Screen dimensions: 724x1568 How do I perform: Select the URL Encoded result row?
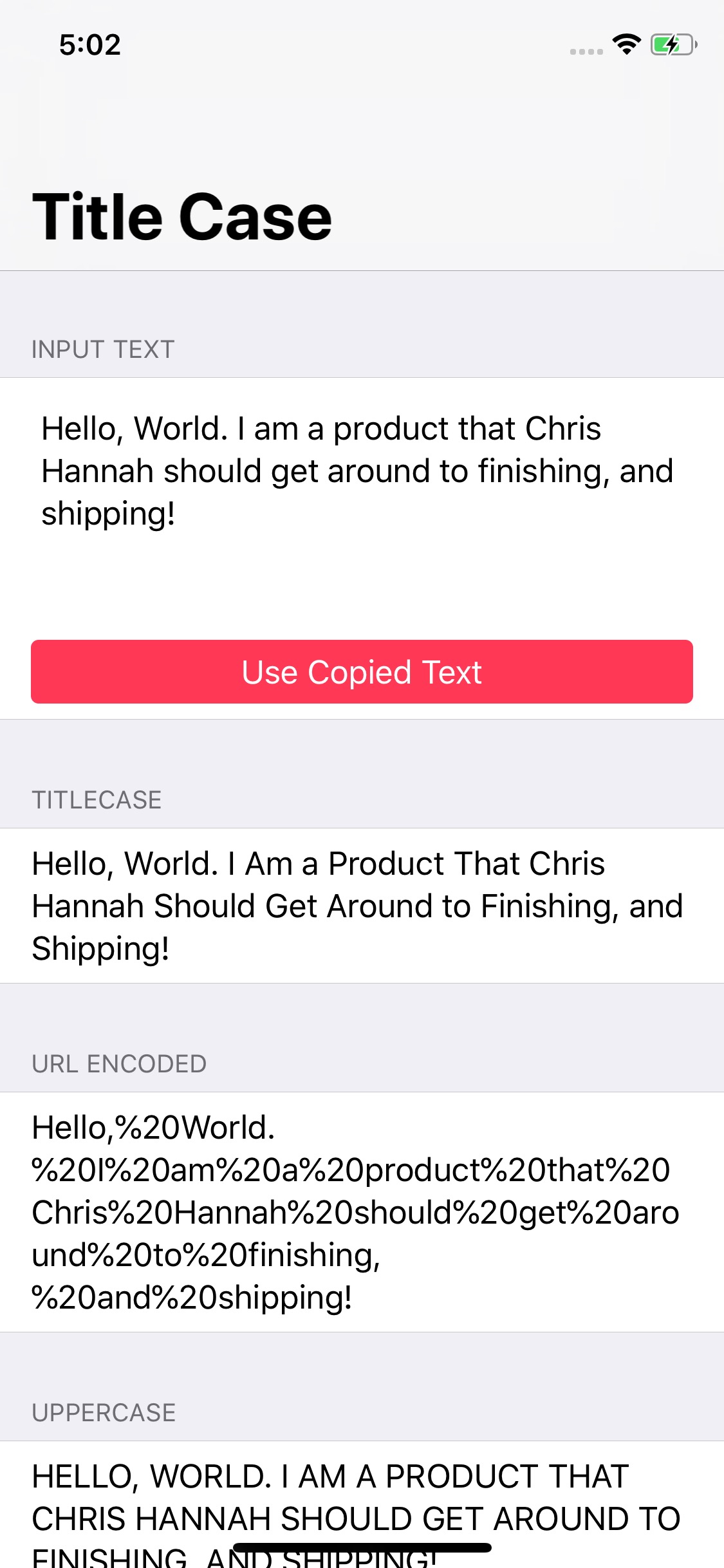(x=362, y=1212)
